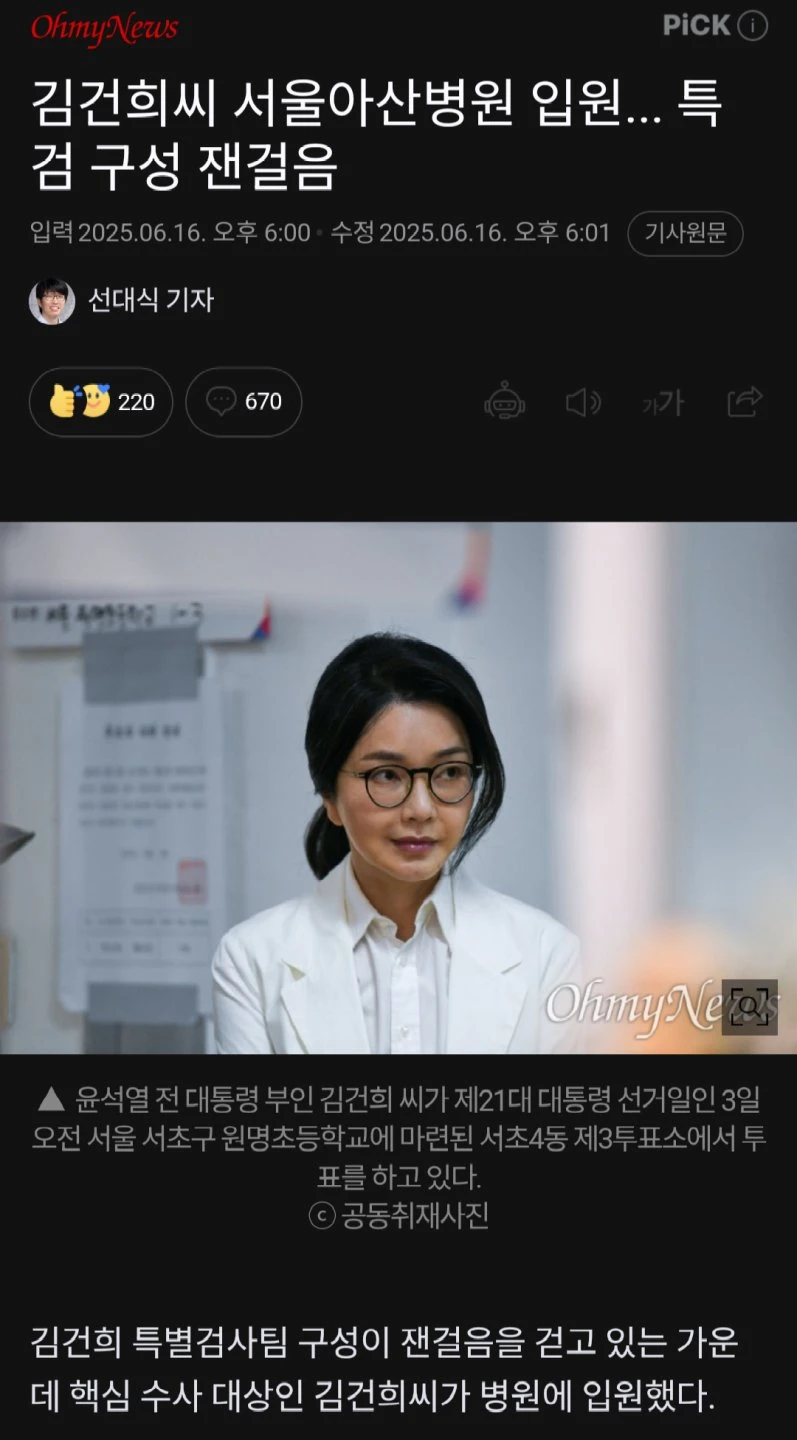Open the AI summary robot icon
Screen dimensions: 797x1440
(x=504, y=402)
